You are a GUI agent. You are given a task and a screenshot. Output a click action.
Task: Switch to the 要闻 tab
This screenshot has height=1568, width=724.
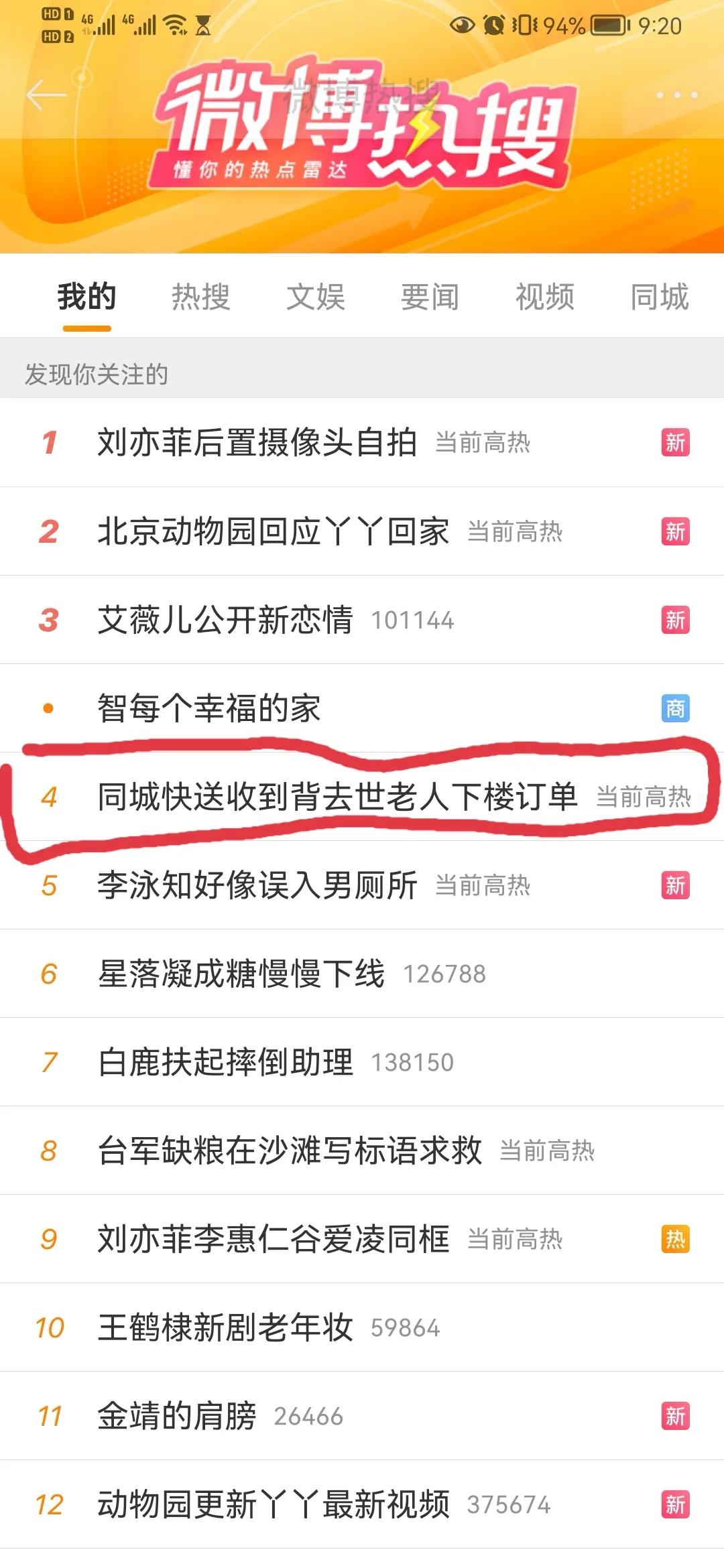(429, 297)
